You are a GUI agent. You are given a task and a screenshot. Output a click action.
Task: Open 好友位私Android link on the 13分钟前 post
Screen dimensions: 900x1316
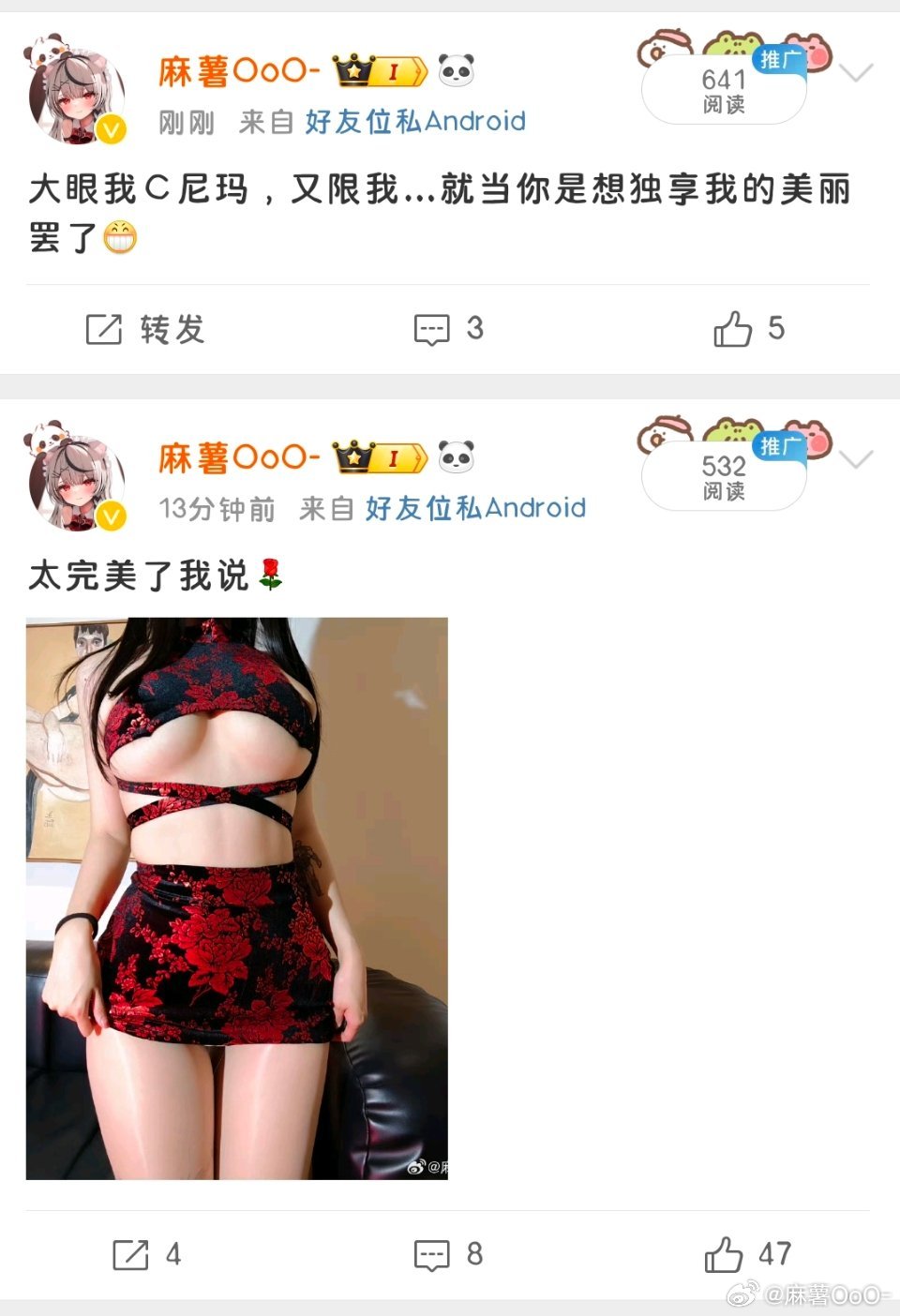(x=475, y=509)
